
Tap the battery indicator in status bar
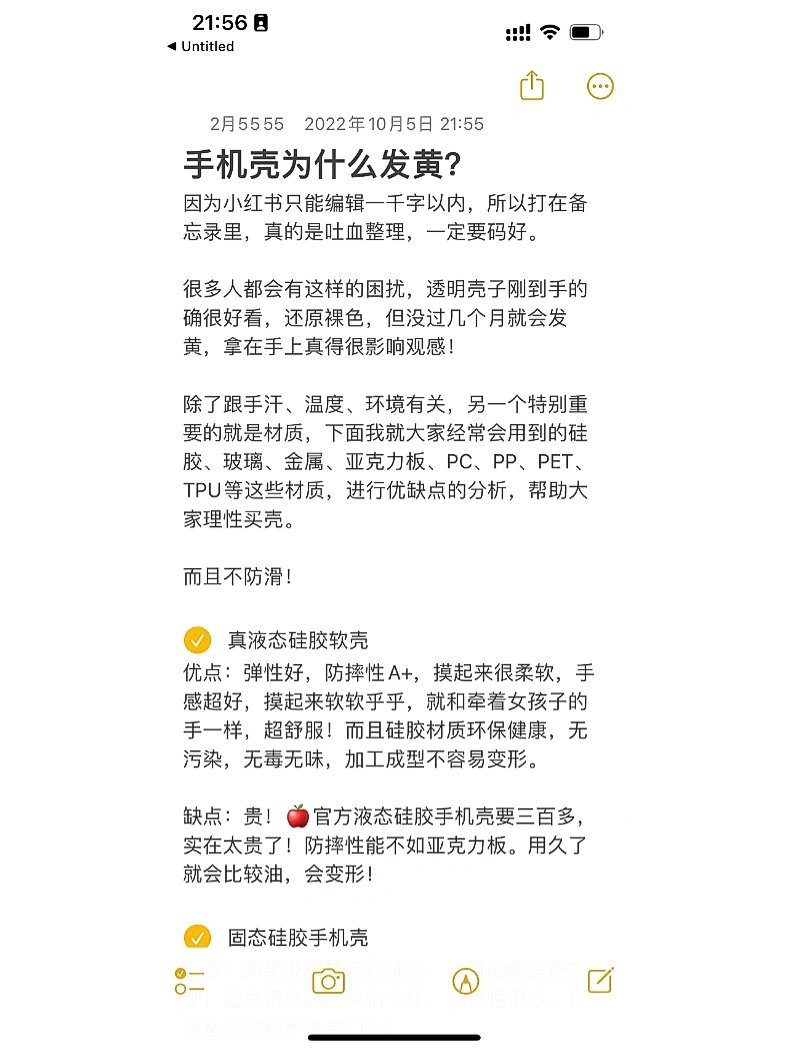coord(584,32)
